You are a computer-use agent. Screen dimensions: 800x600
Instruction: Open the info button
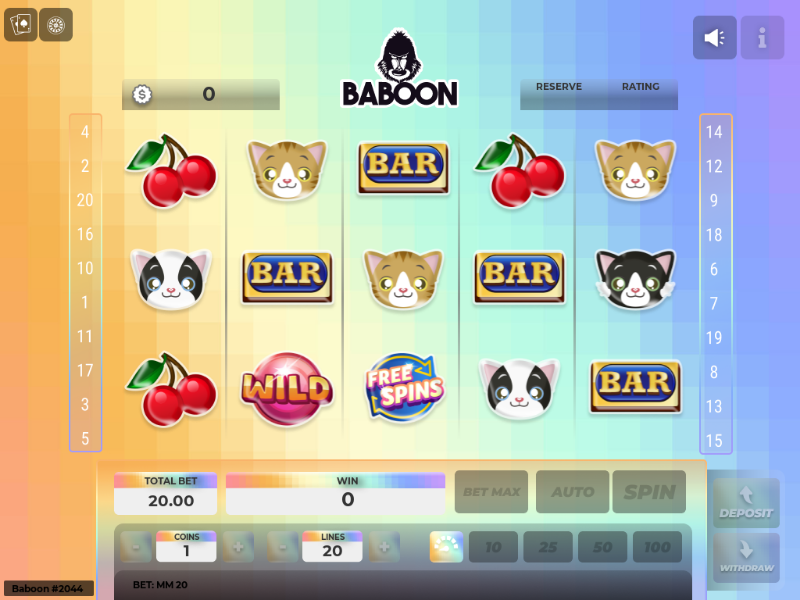pos(762,38)
